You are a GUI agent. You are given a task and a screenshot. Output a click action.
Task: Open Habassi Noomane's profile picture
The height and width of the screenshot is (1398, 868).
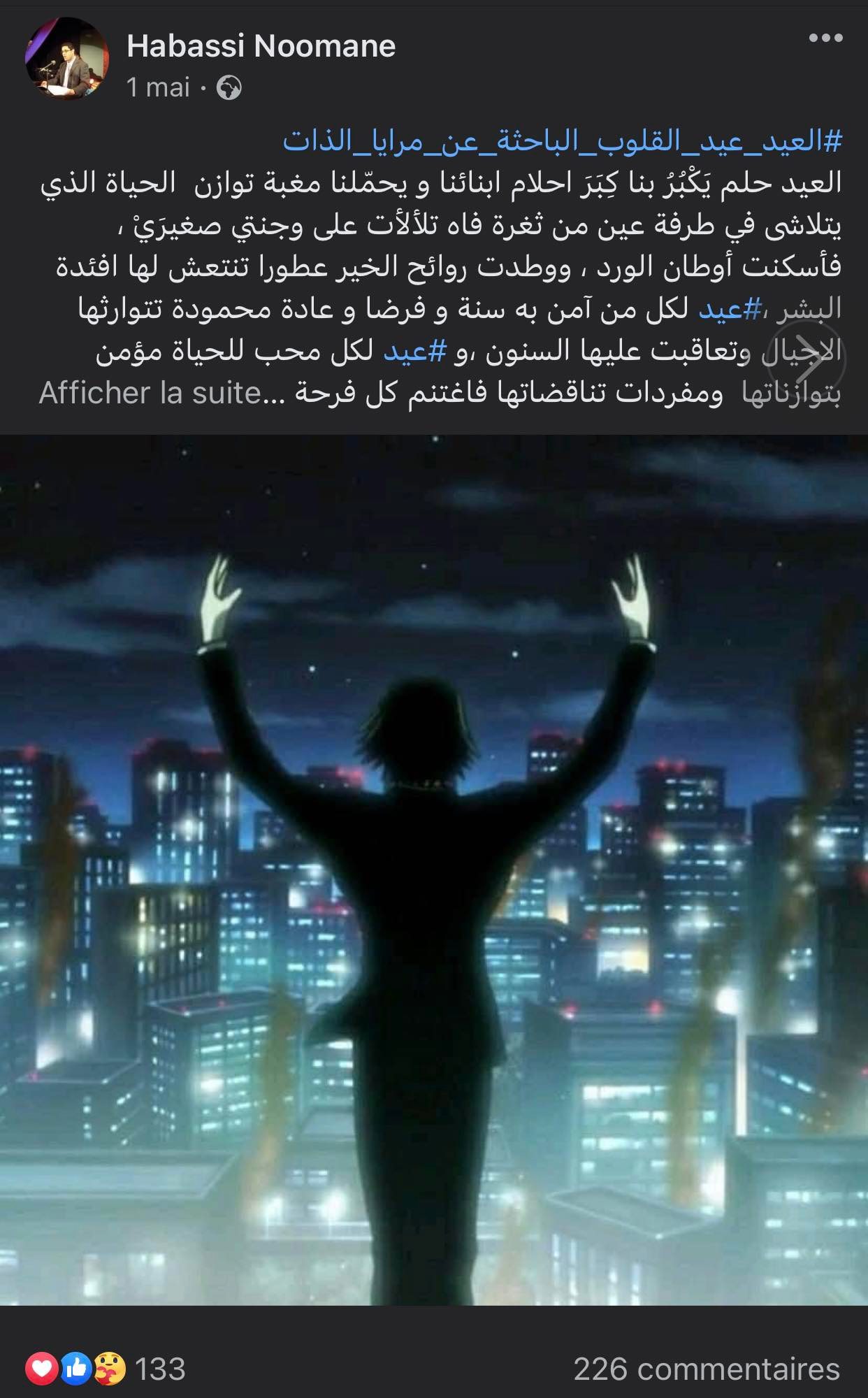coord(67,59)
